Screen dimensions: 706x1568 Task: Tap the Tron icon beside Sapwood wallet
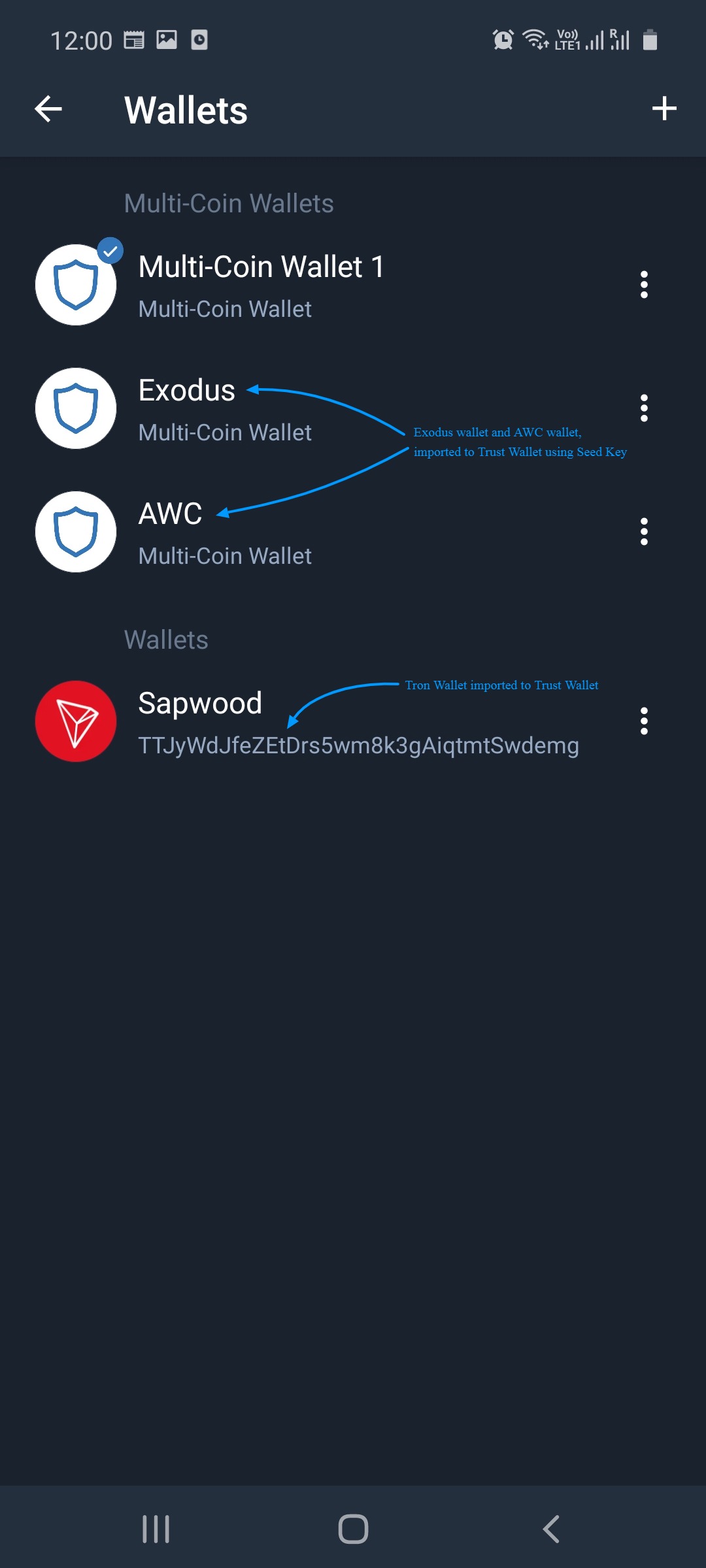[x=75, y=721]
